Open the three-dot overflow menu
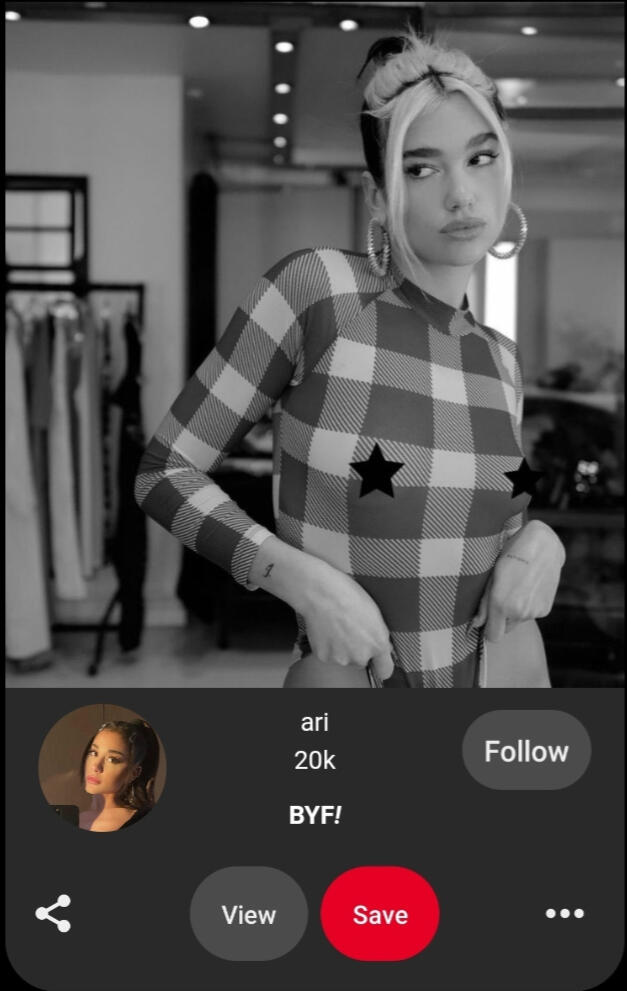The image size is (627, 991). 565,914
